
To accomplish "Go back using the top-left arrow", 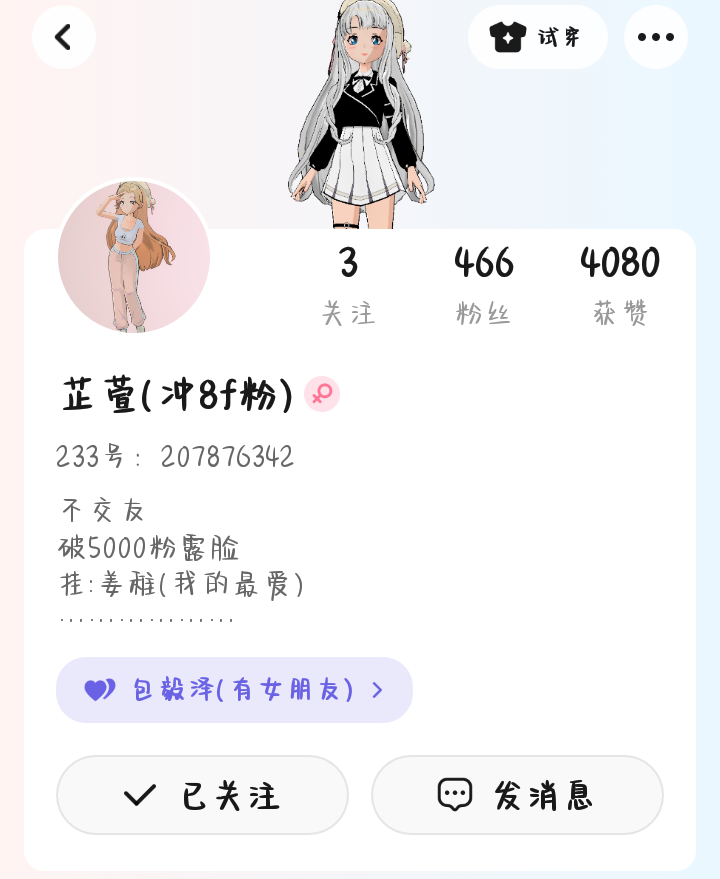I will coord(63,37).
